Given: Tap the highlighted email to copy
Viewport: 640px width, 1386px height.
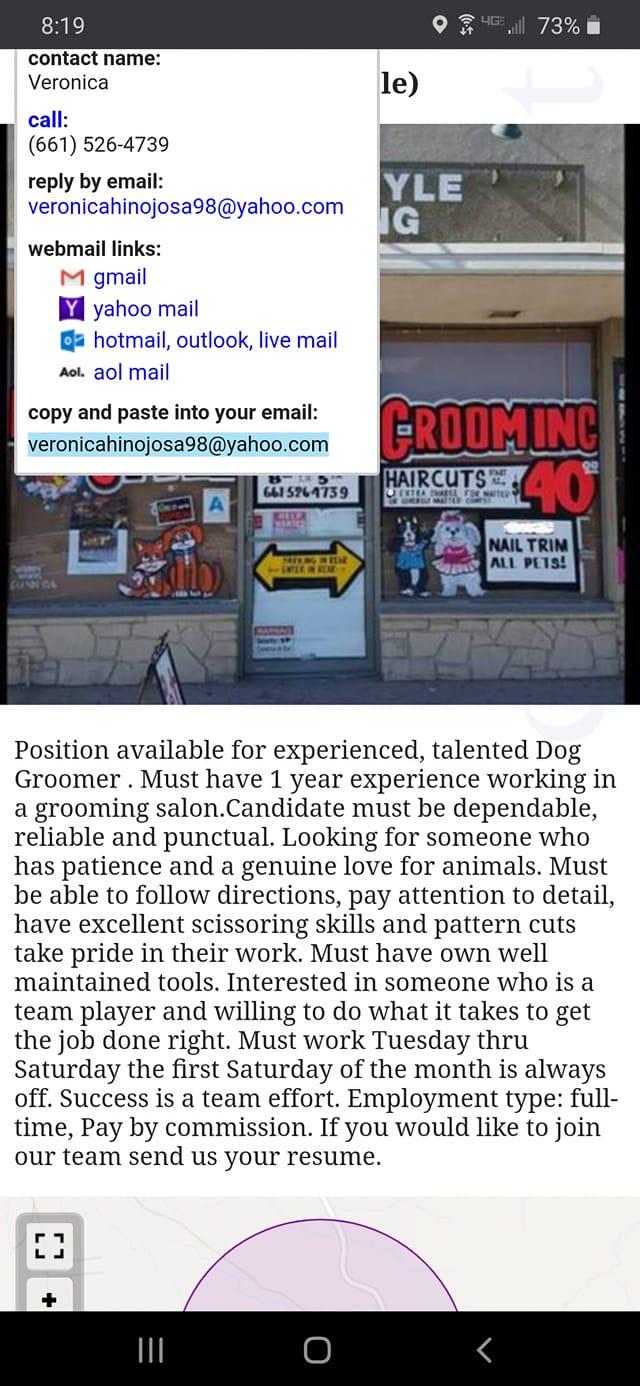Looking at the screenshot, I should [178, 444].
